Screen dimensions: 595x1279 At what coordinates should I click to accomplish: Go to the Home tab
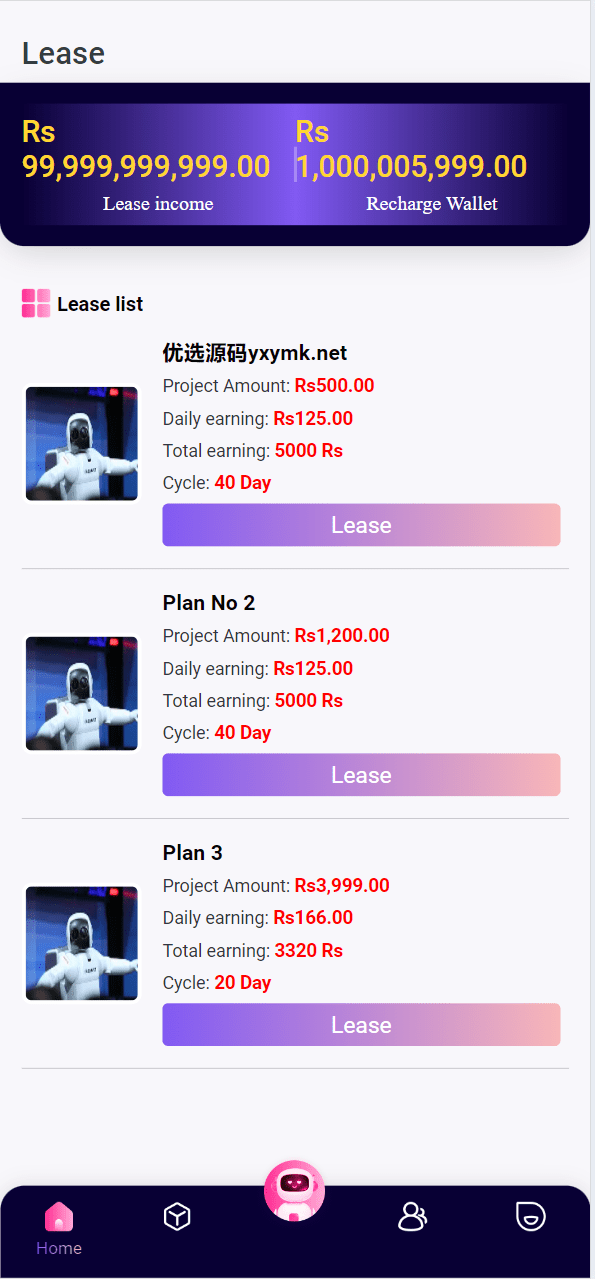pos(59,1229)
